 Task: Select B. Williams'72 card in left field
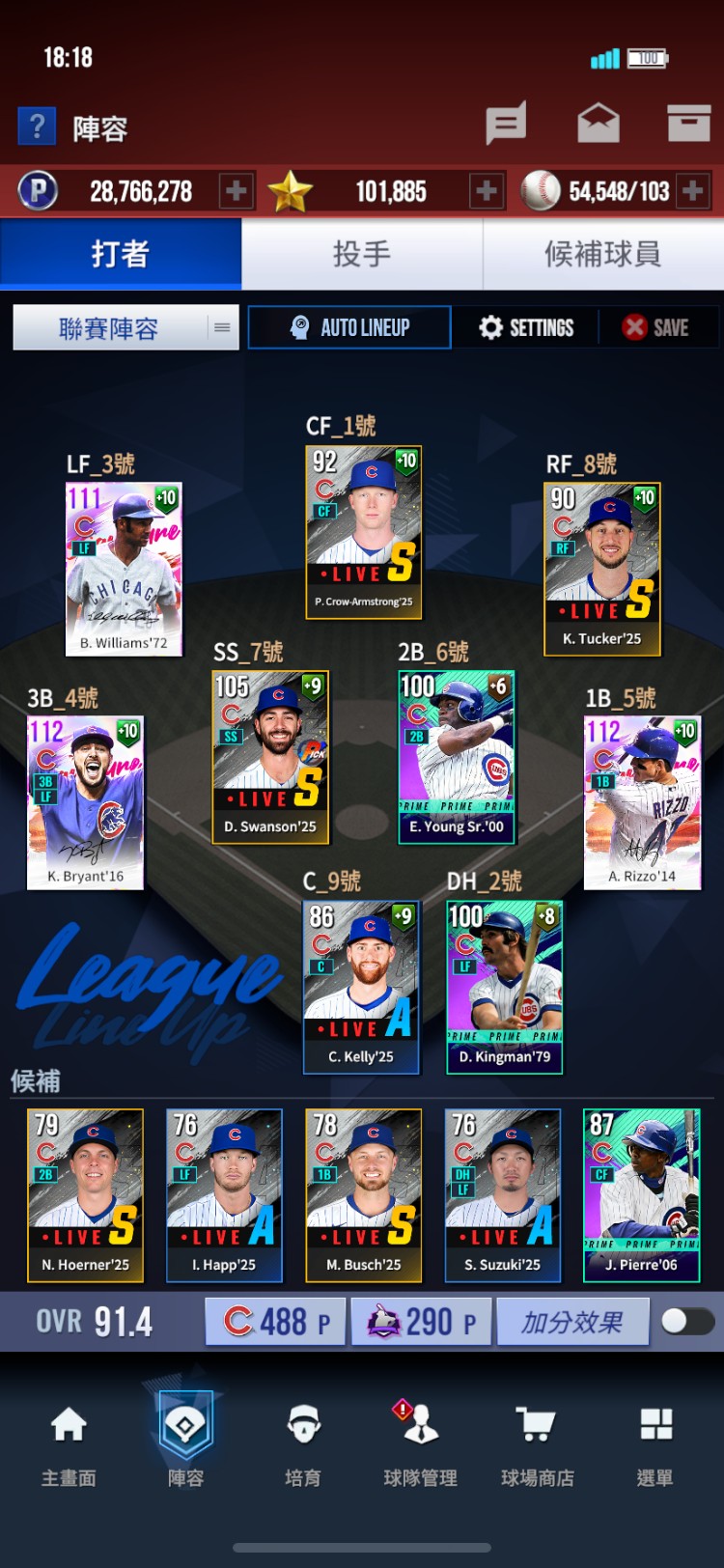click(x=124, y=570)
